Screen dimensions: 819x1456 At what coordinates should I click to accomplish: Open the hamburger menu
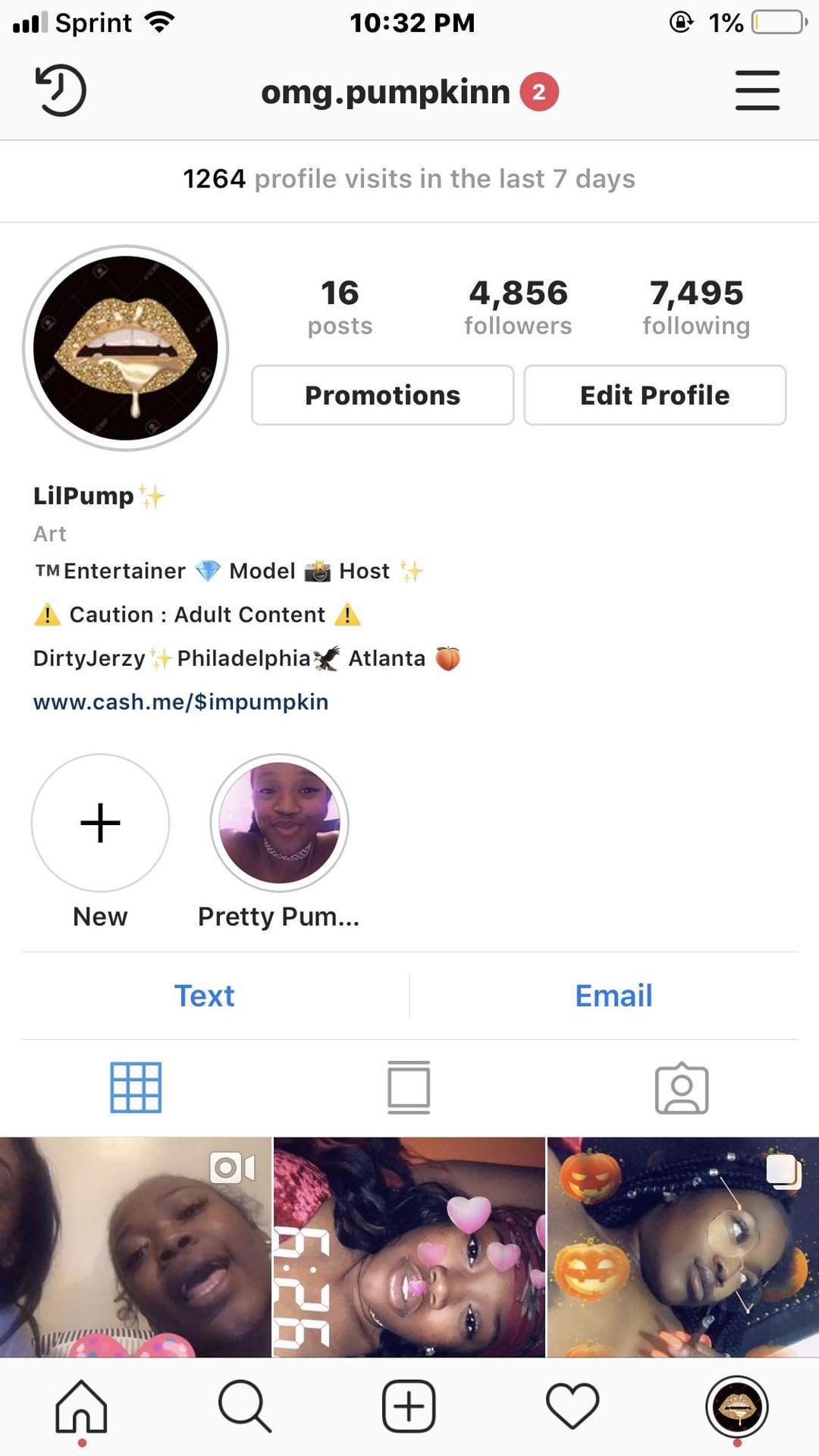tap(757, 91)
